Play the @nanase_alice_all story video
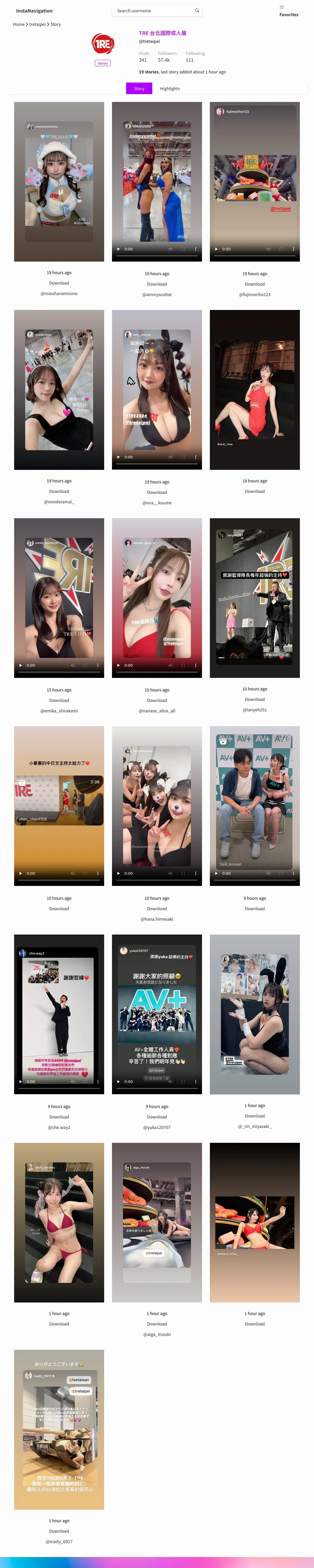 coord(118,665)
